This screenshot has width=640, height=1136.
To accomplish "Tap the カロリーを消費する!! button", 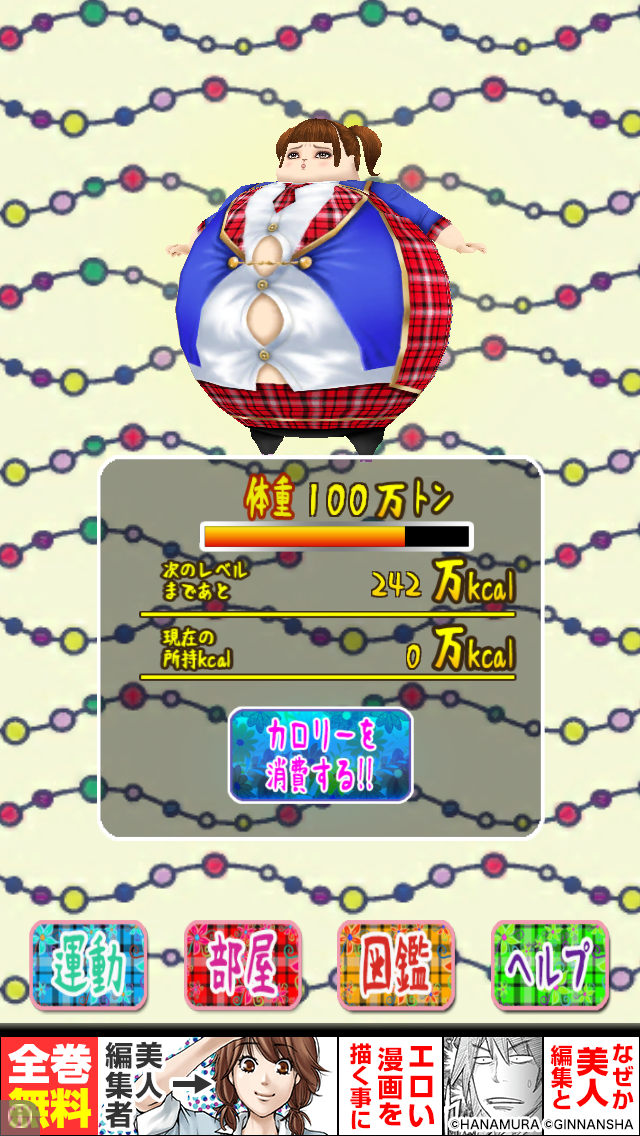I will pos(320,755).
